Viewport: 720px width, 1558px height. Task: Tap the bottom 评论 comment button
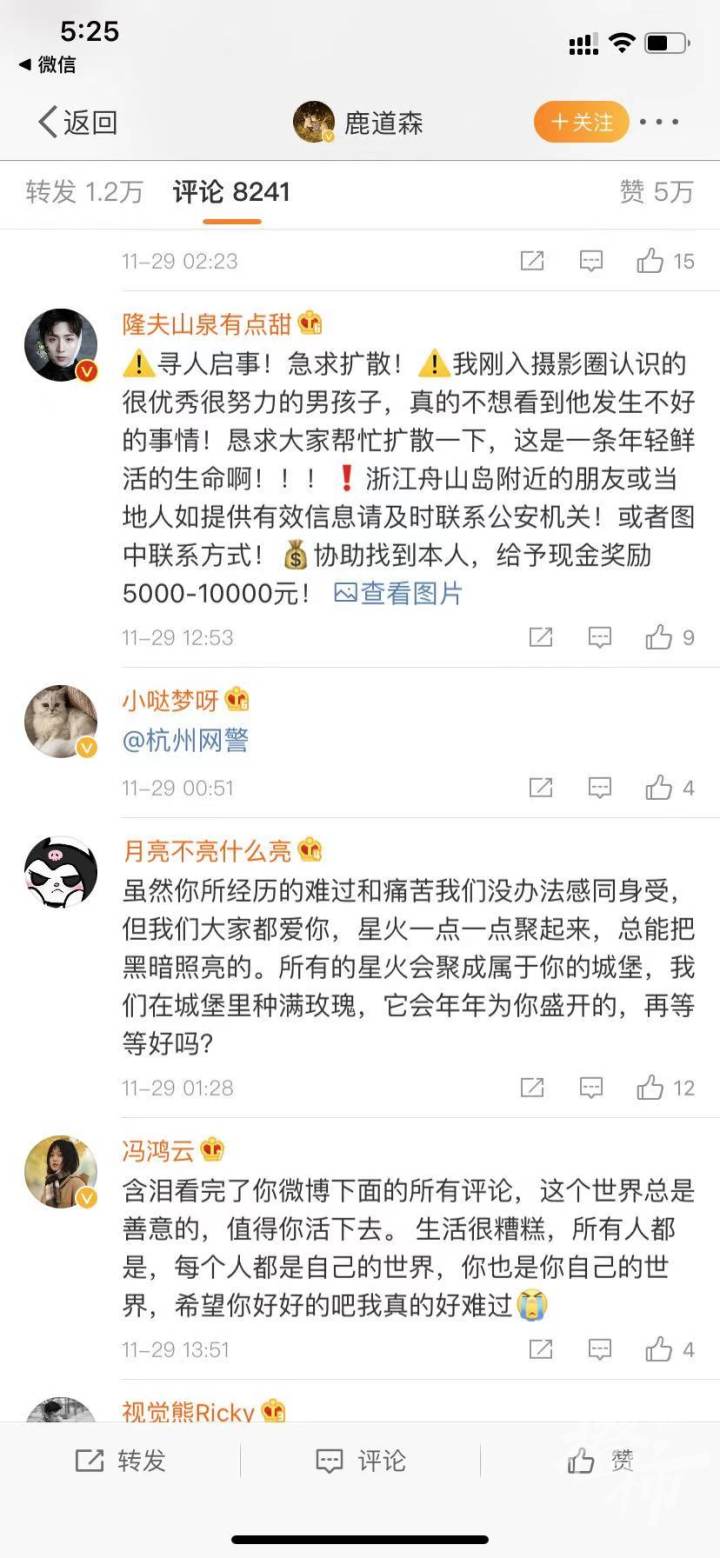tap(360, 1461)
